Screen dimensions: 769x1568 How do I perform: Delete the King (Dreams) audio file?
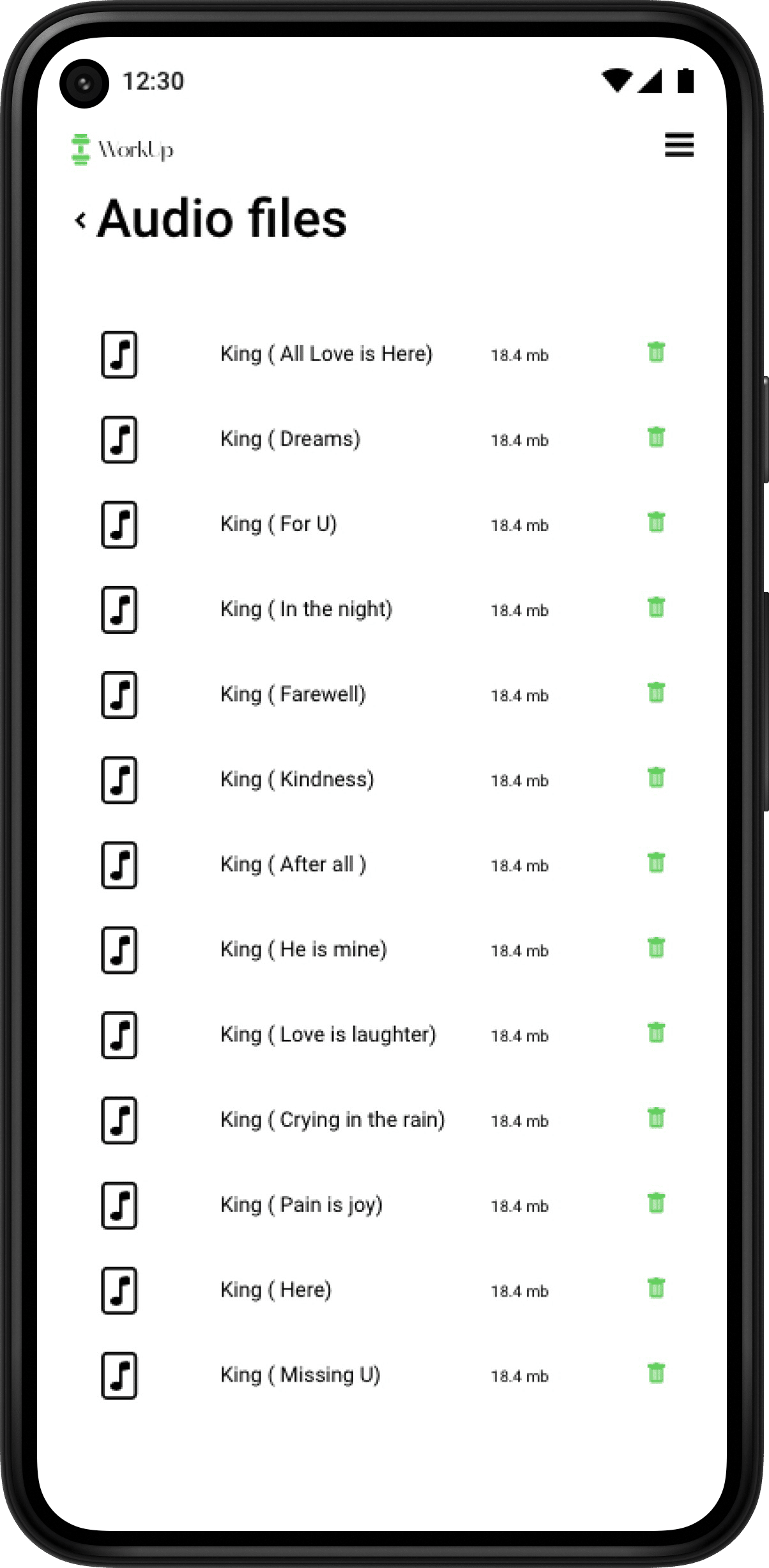point(656,438)
